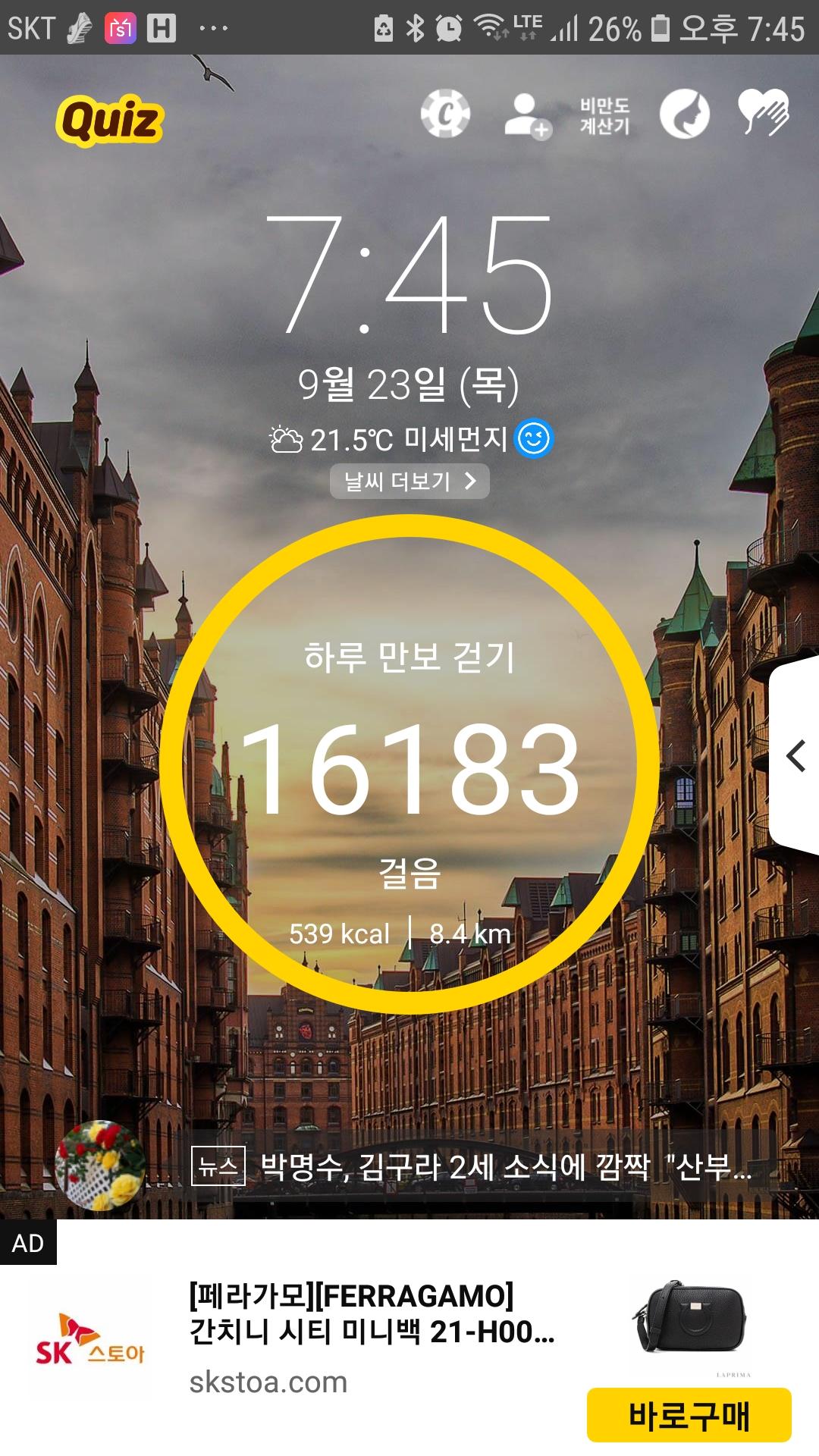Expand the side panel arrow
819x1456 pixels.
pos(795,756)
